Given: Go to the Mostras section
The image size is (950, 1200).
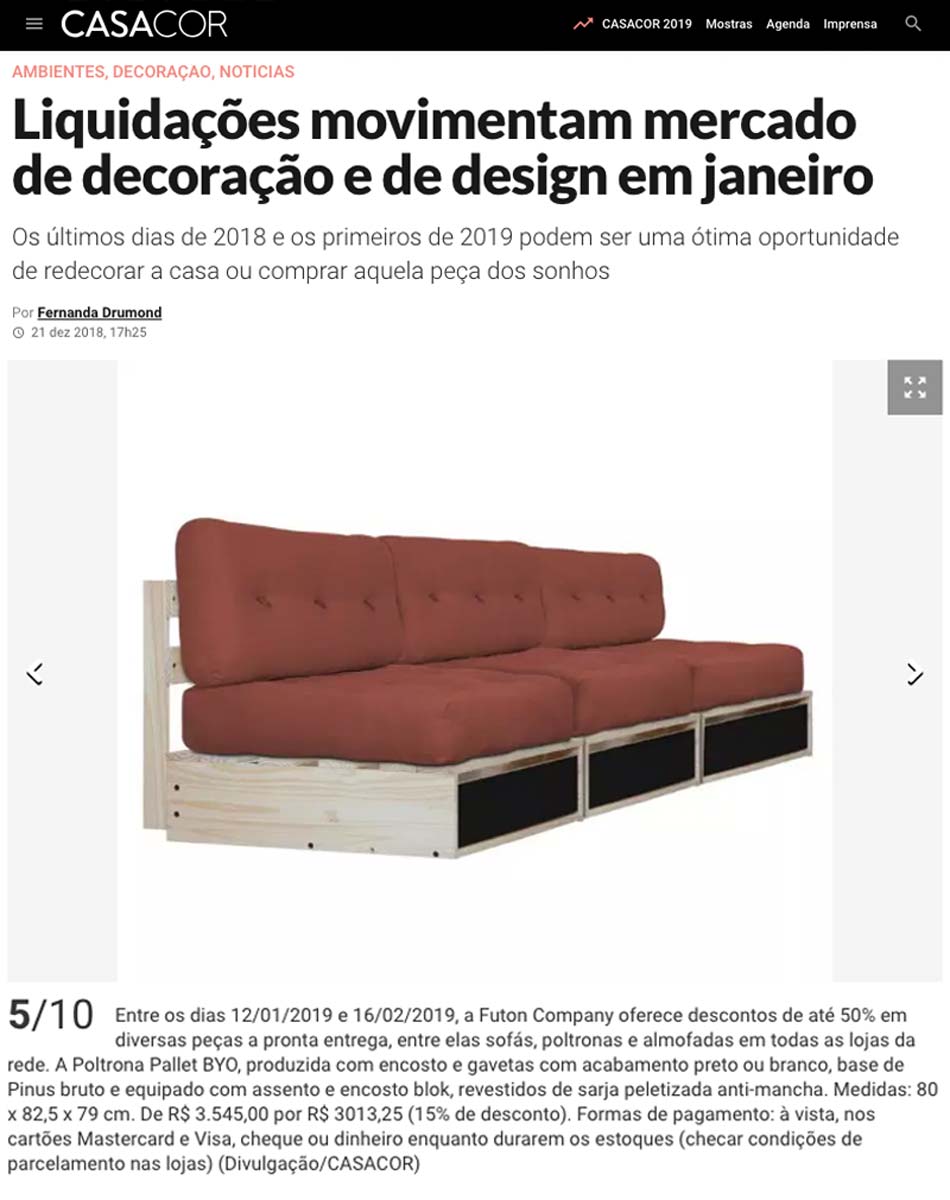Looking at the screenshot, I should point(728,24).
